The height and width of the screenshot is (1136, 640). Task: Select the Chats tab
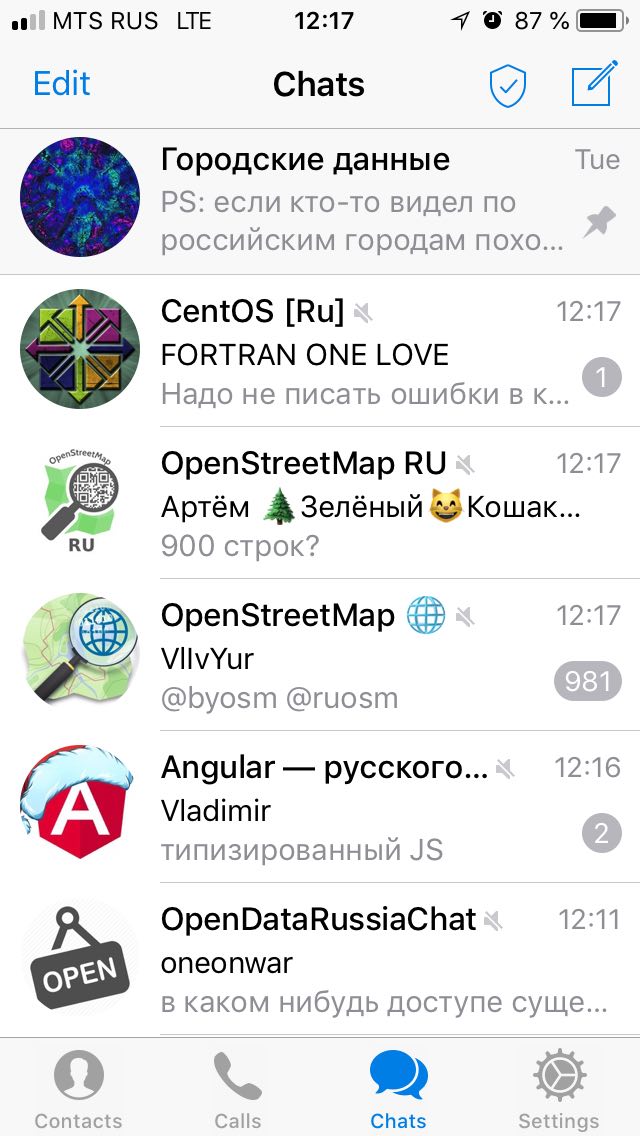[398, 1089]
